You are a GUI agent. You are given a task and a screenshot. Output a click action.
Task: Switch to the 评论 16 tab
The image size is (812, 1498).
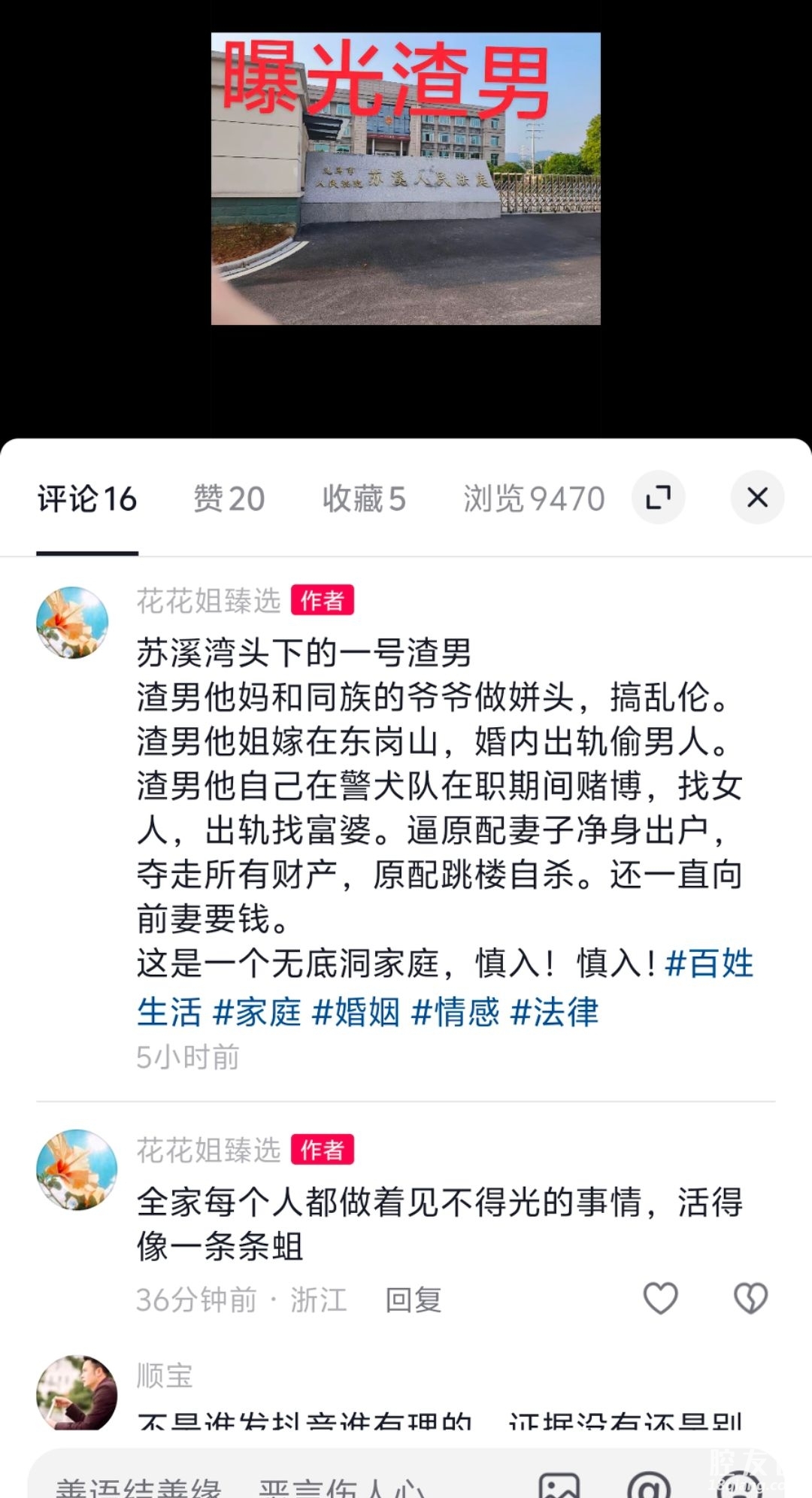[87, 499]
